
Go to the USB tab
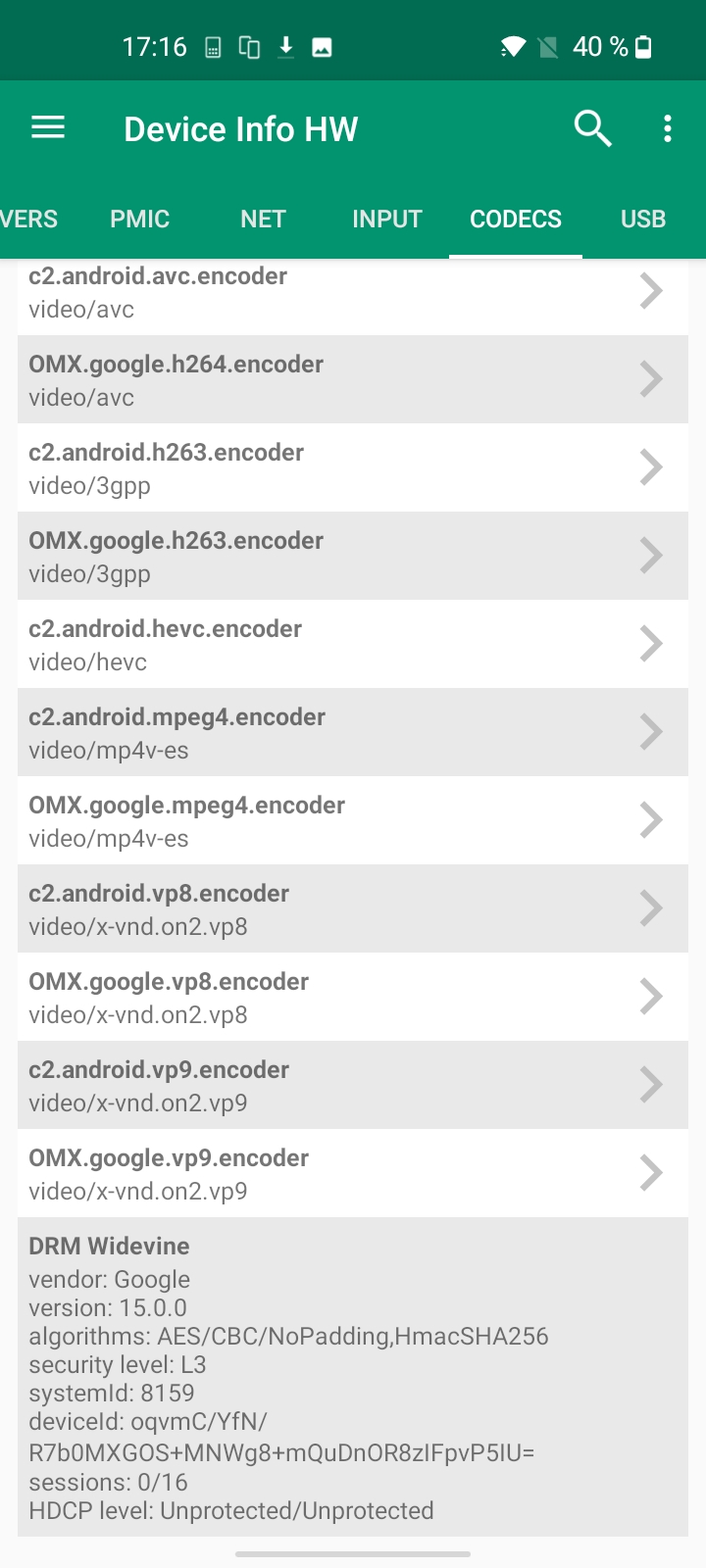click(643, 219)
